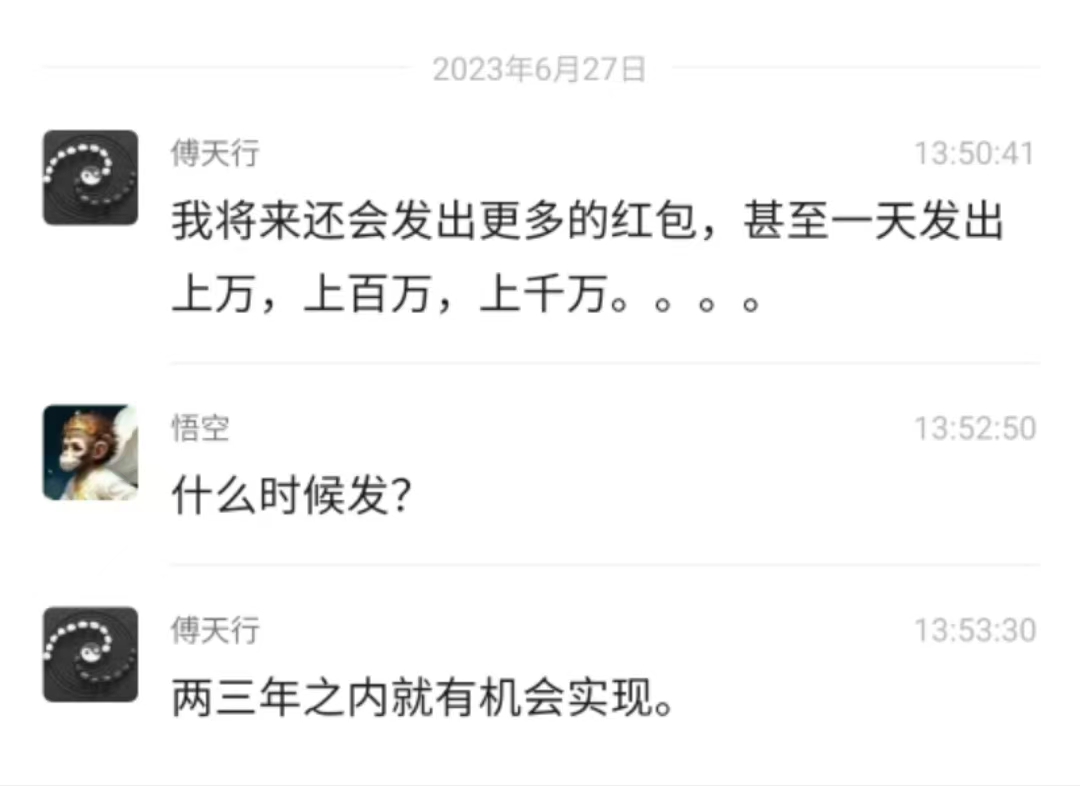
Task: Tap 傅天行's avatar beside the 13:50:41 message
Action: coord(90,177)
